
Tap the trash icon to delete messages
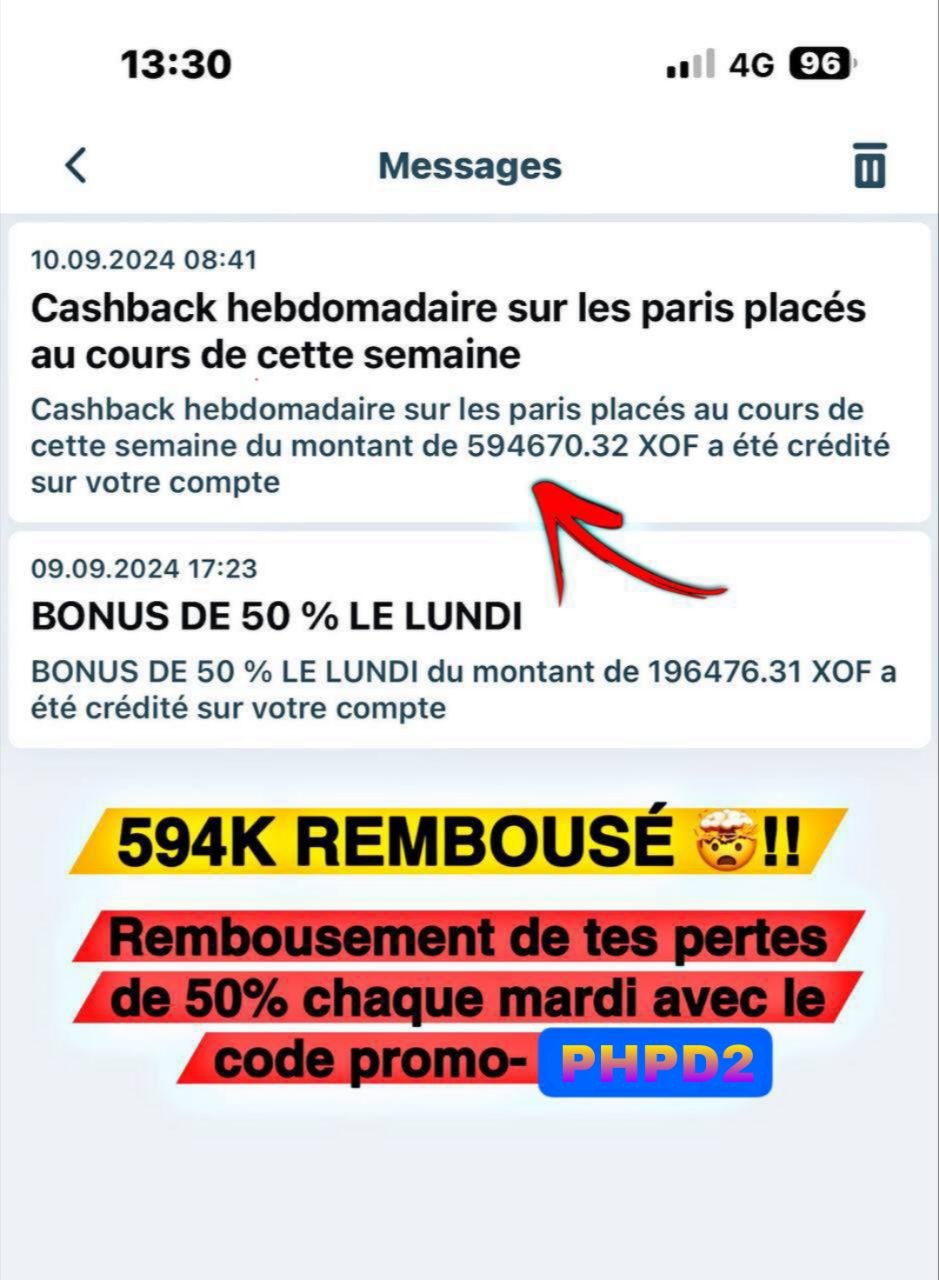pyautogui.click(x=870, y=165)
